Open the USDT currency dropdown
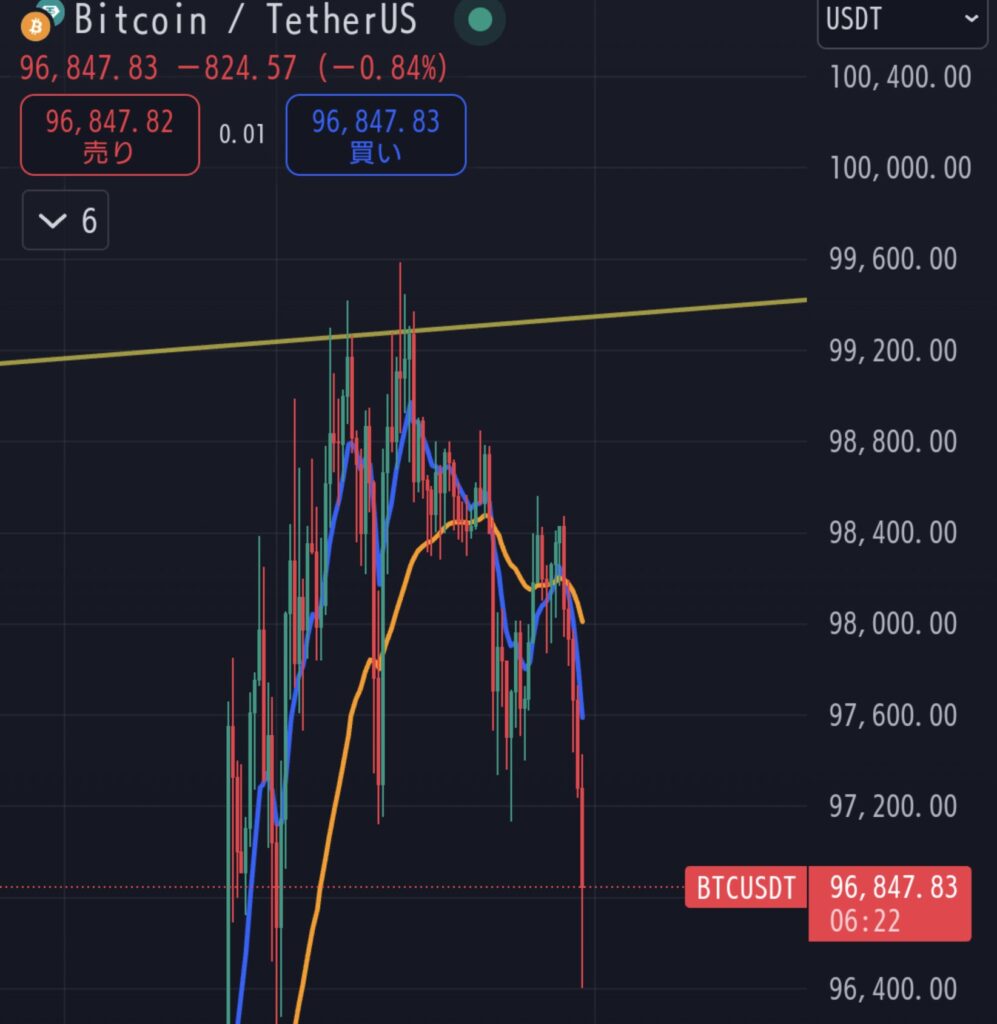Screen dimensions: 997x1024 click(x=901, y=20)
